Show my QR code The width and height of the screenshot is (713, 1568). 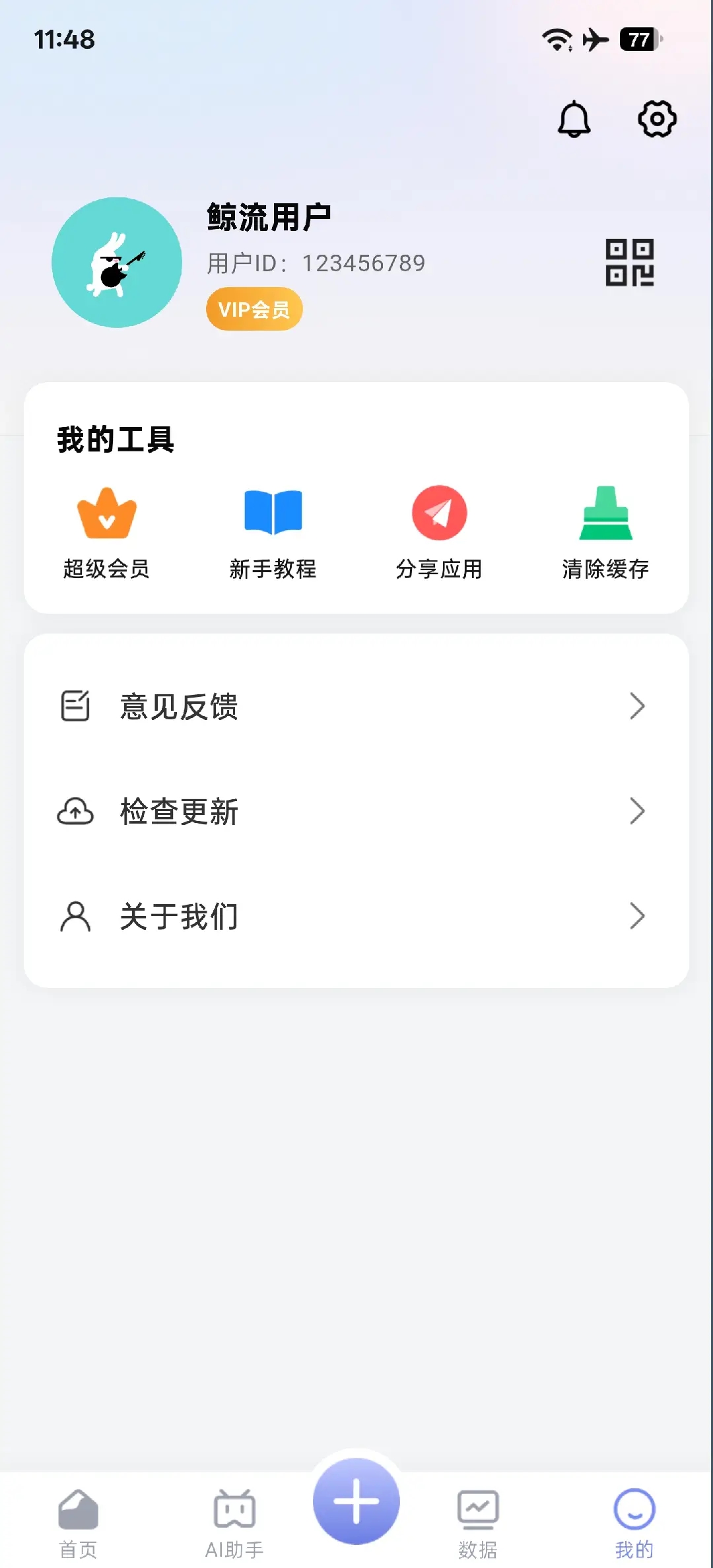coord(630,263)
